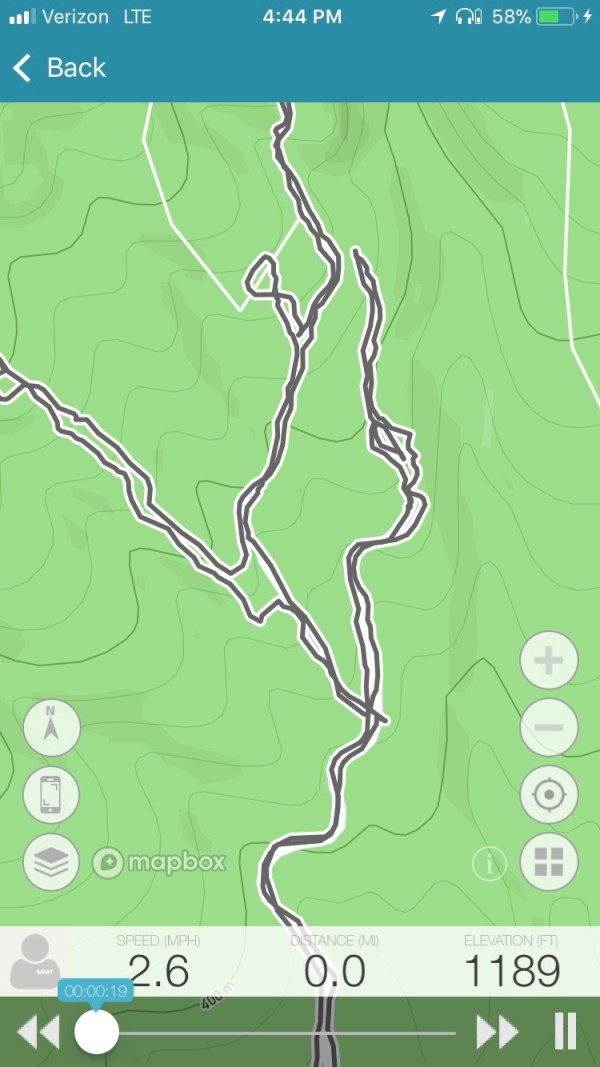
Task: Open Mapbox attribution info icon
Action: [489, 863]
